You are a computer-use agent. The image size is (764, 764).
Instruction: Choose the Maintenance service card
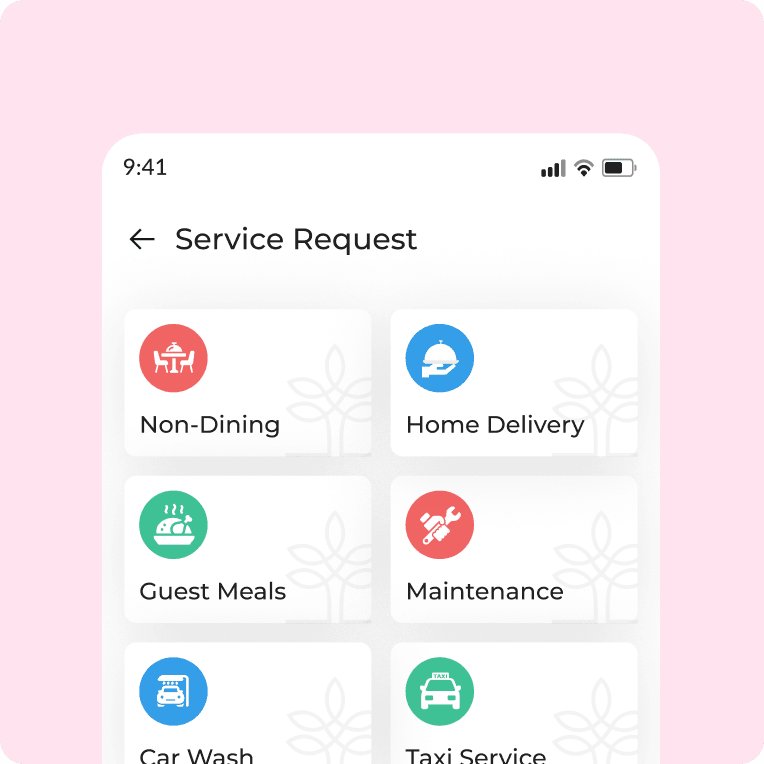click(513, 549)
